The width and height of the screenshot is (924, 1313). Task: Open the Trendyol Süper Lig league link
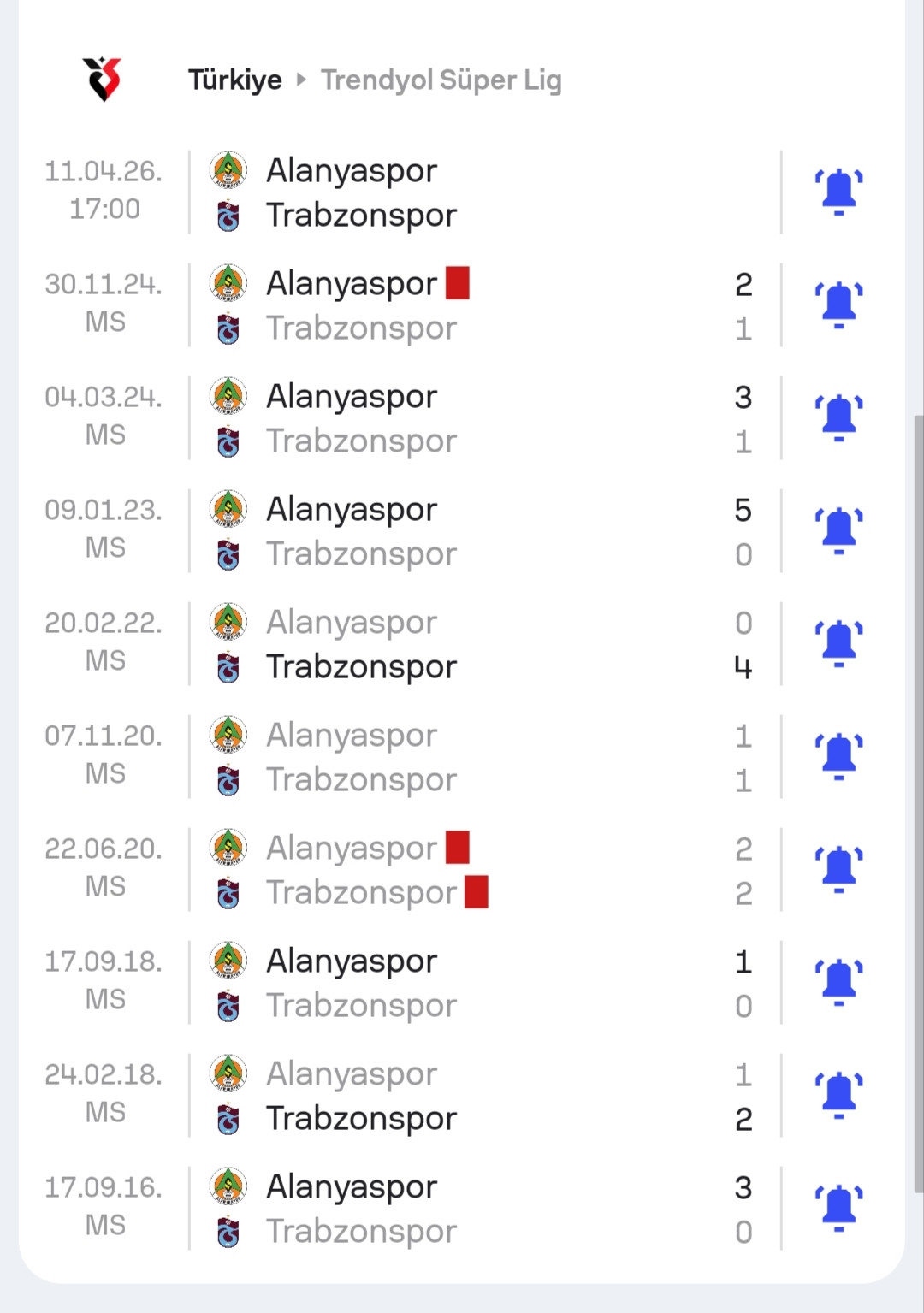(441, 80)
